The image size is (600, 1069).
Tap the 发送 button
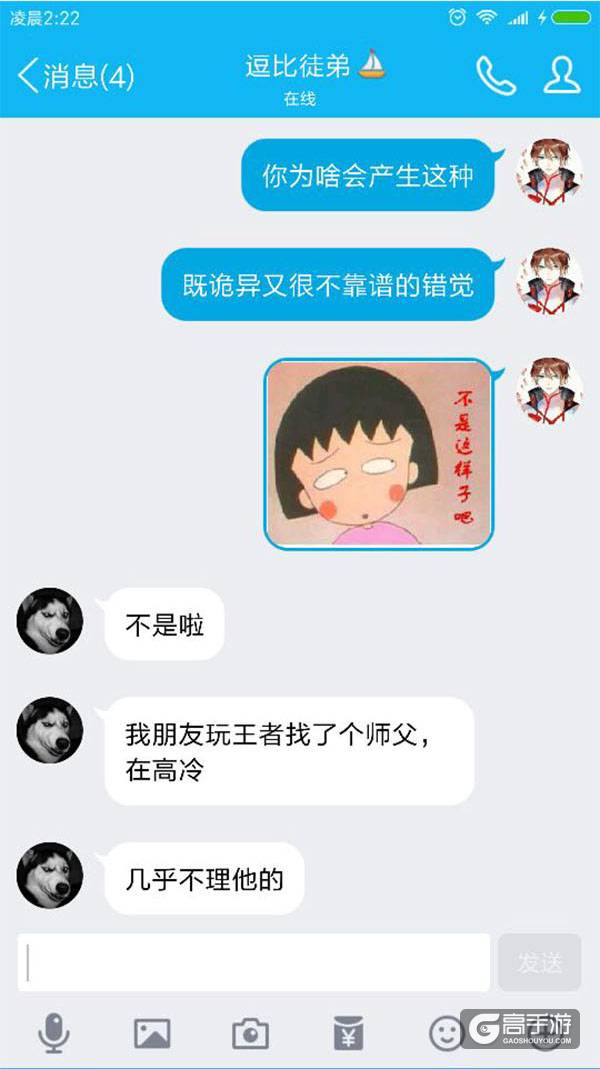click(x=540, y=962)
